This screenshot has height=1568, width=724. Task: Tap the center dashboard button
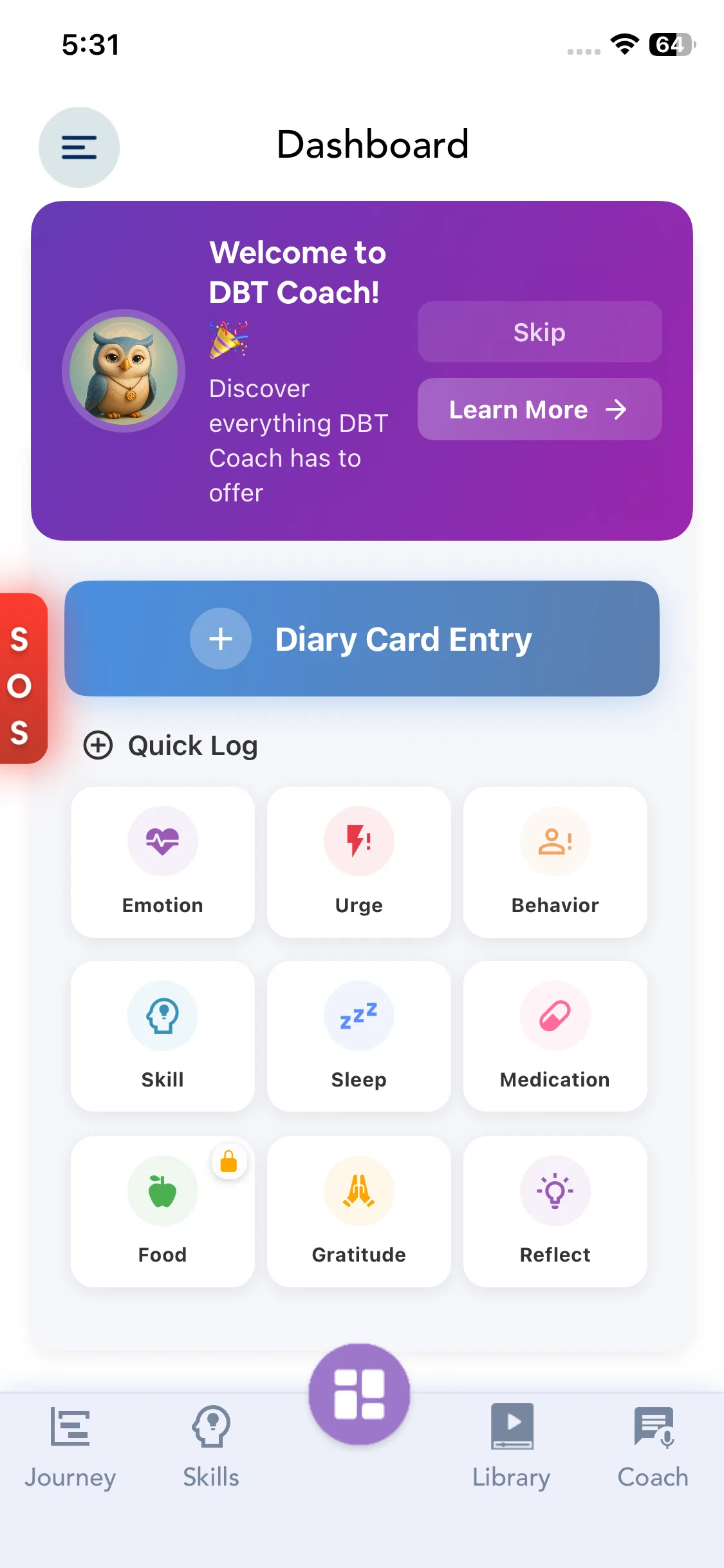pyautogui.click(x=359, y=1394)
